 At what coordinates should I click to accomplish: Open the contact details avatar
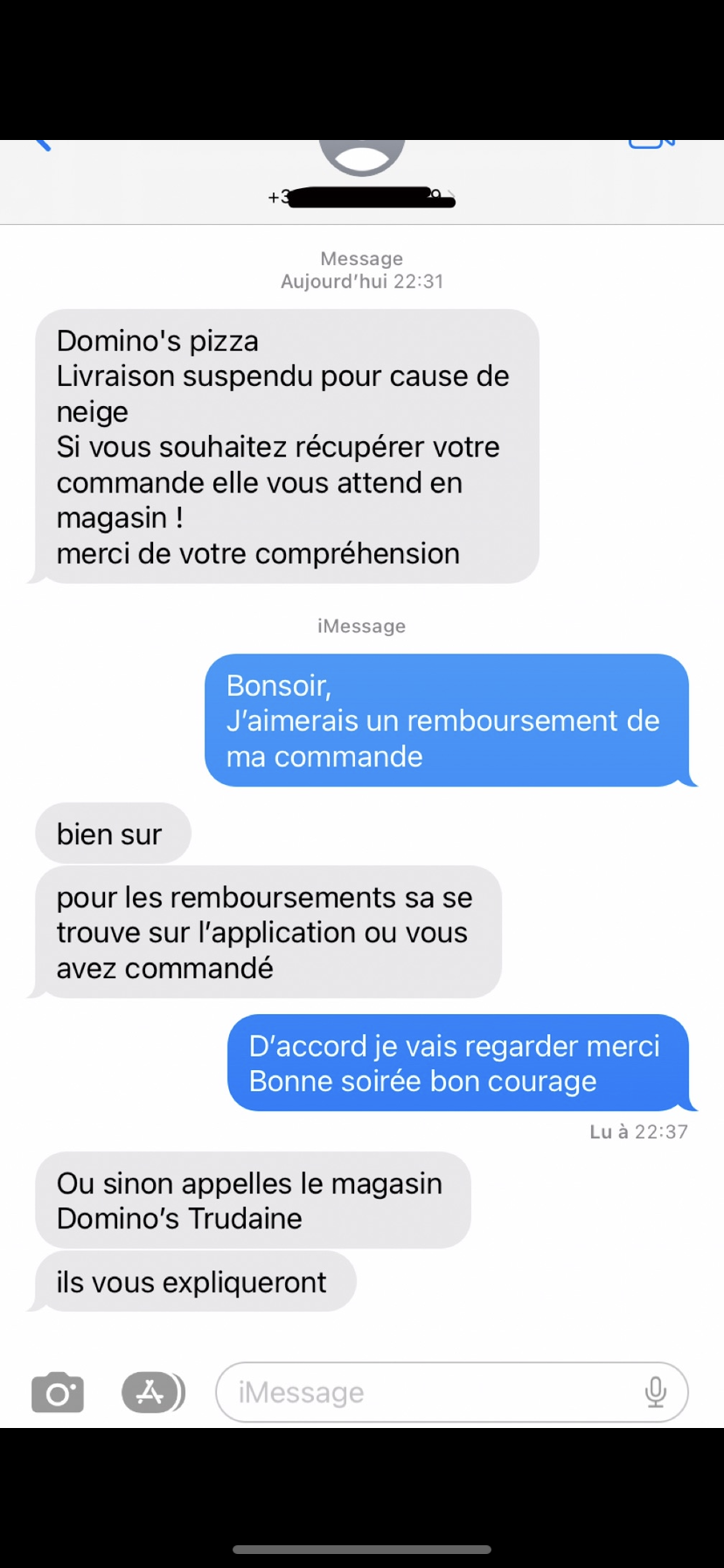tap(362, 157)
